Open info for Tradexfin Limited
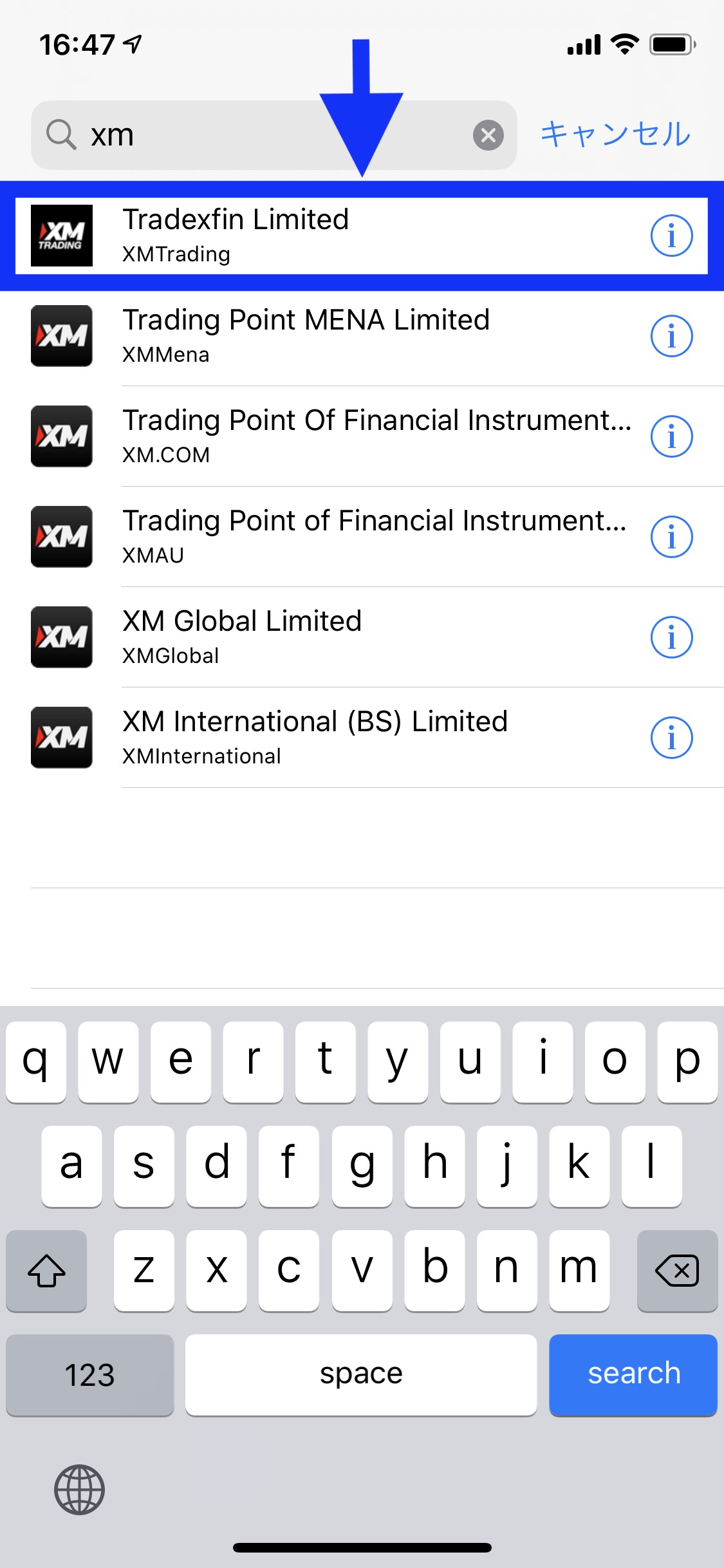Image resolution: width=724 pixels, height=1568 pixels. coord(671,236)
